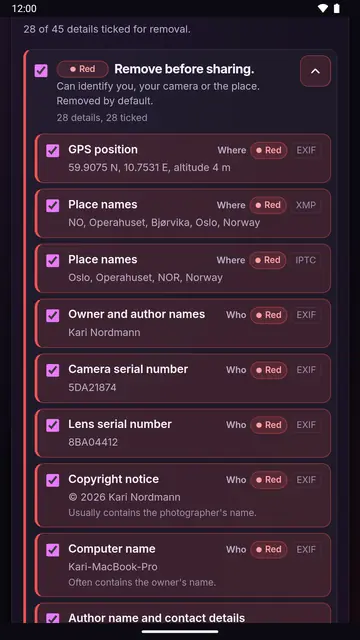360x640 pixels.
Task: Deselect Lens serial number
Action: coord(53,426)
